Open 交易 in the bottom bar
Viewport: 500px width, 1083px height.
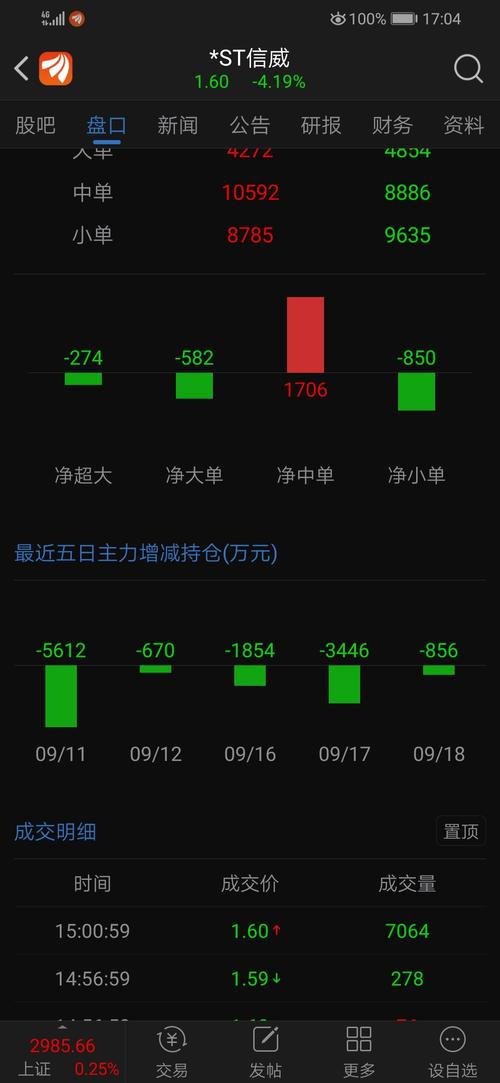172,1053
